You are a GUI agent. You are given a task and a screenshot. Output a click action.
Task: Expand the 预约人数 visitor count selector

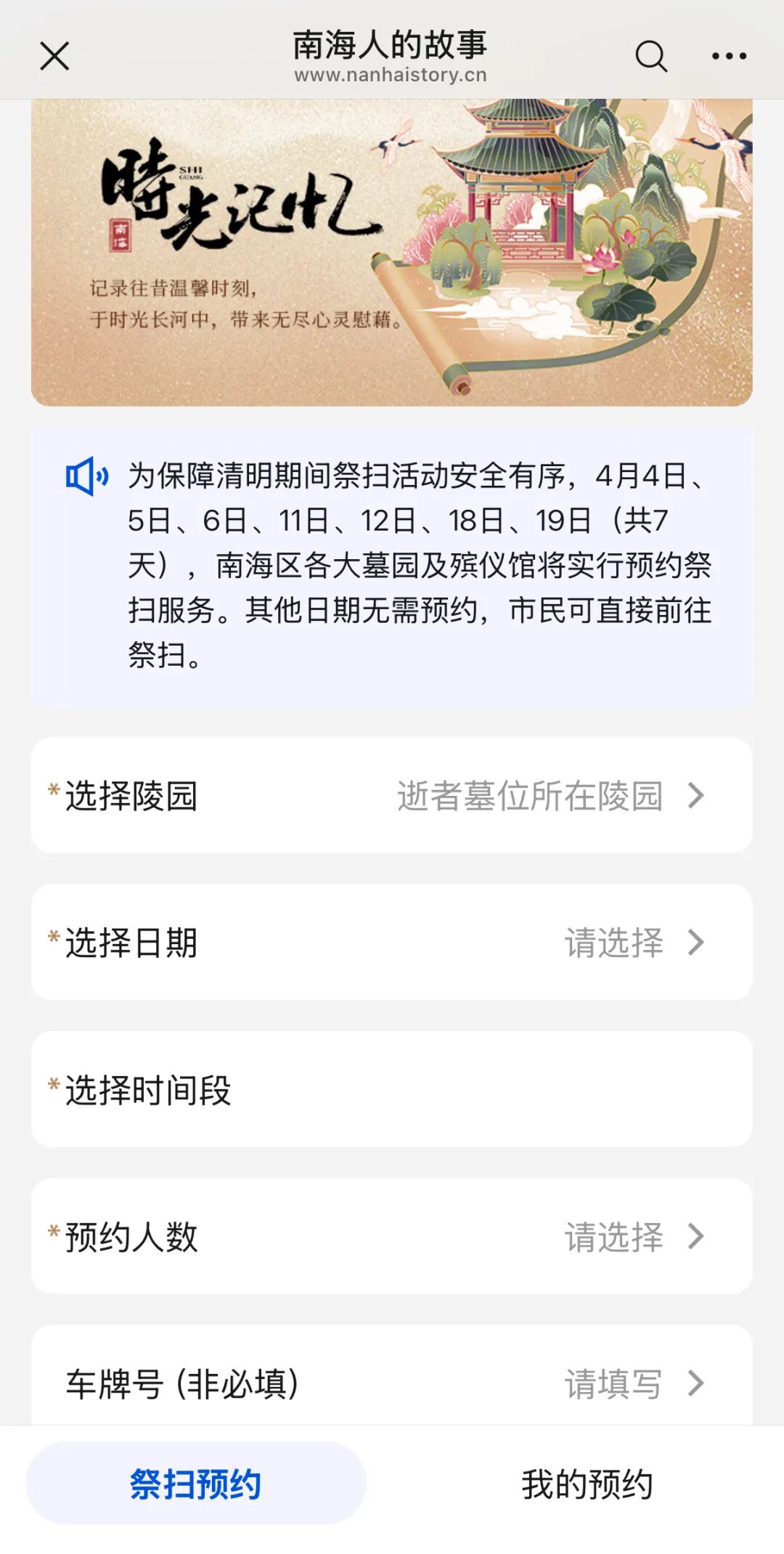pyautogui.click(x=392, y=1236)
